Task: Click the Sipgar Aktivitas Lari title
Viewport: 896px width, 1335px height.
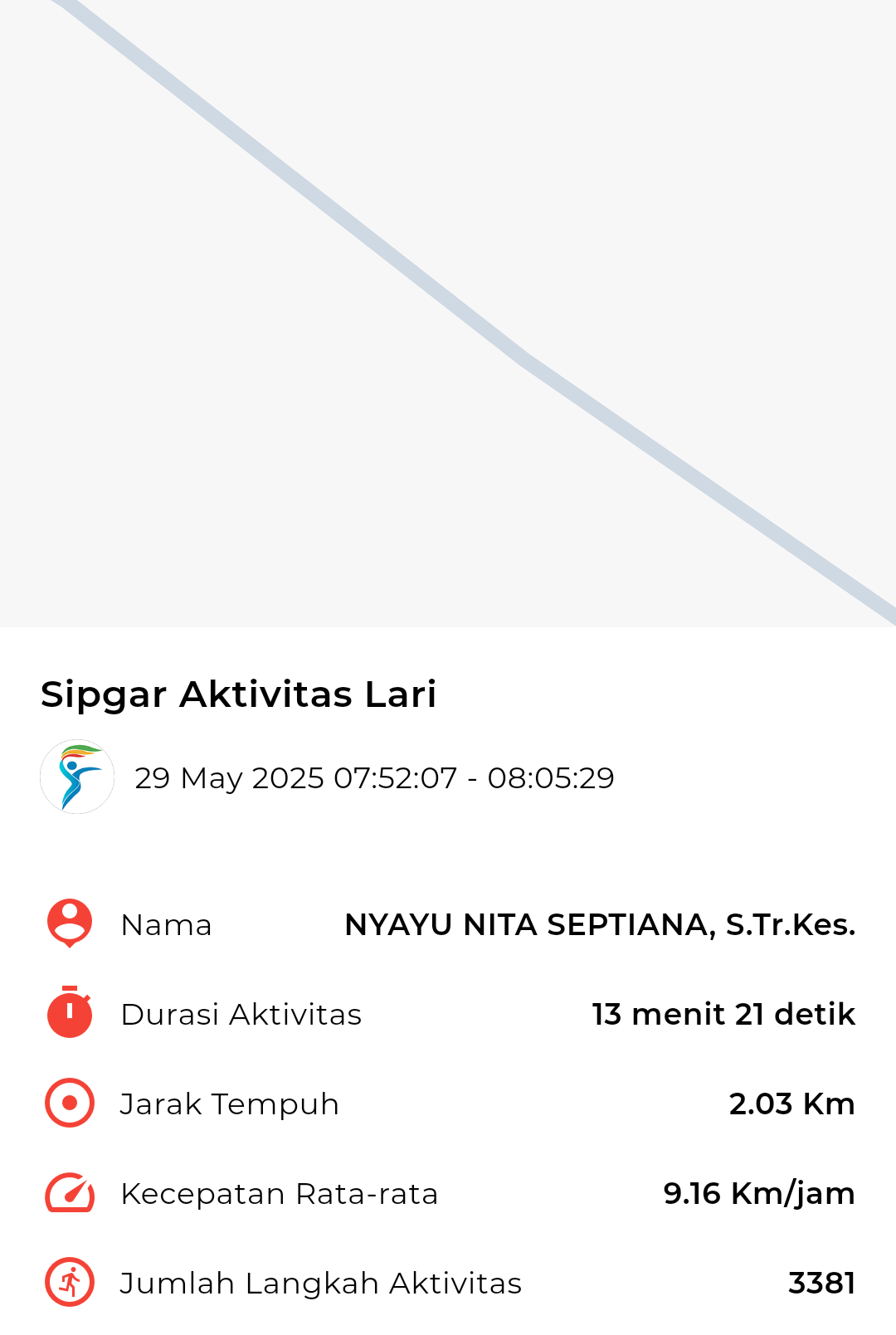Action: (x=239, y=695)
